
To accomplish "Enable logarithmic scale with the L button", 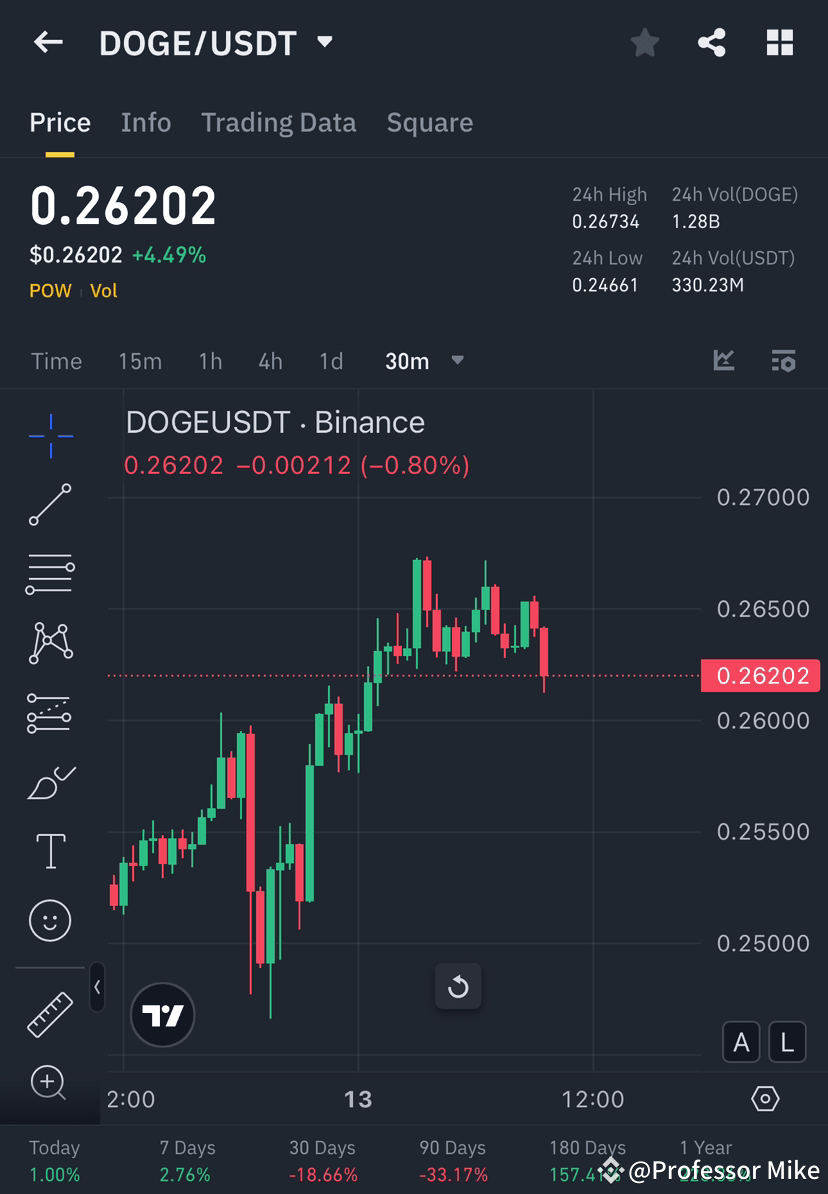I will (787, 1042).
